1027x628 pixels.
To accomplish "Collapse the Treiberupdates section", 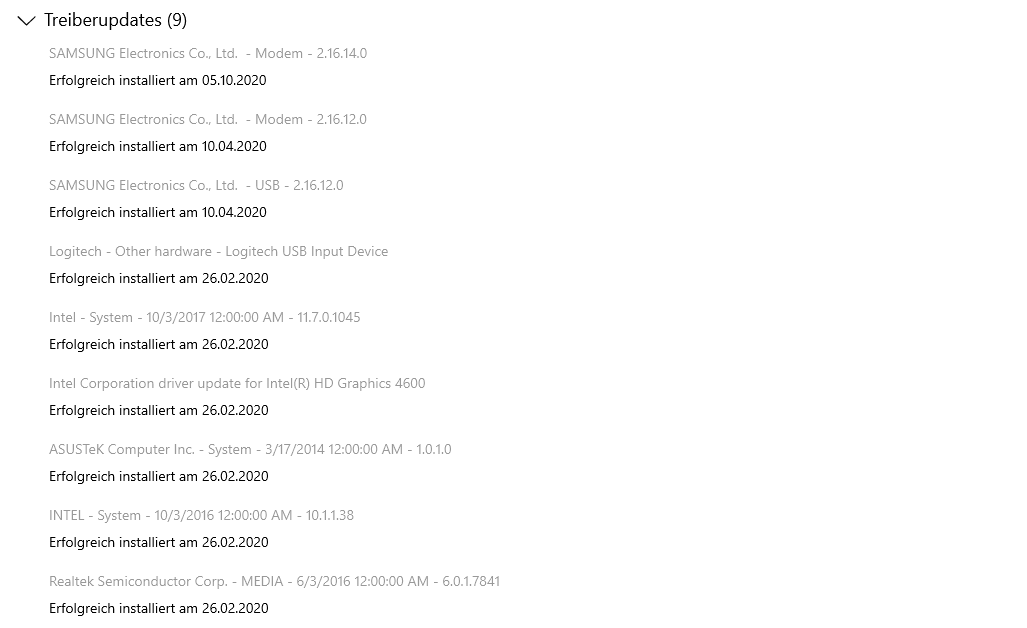I will [x=27, y=21].
